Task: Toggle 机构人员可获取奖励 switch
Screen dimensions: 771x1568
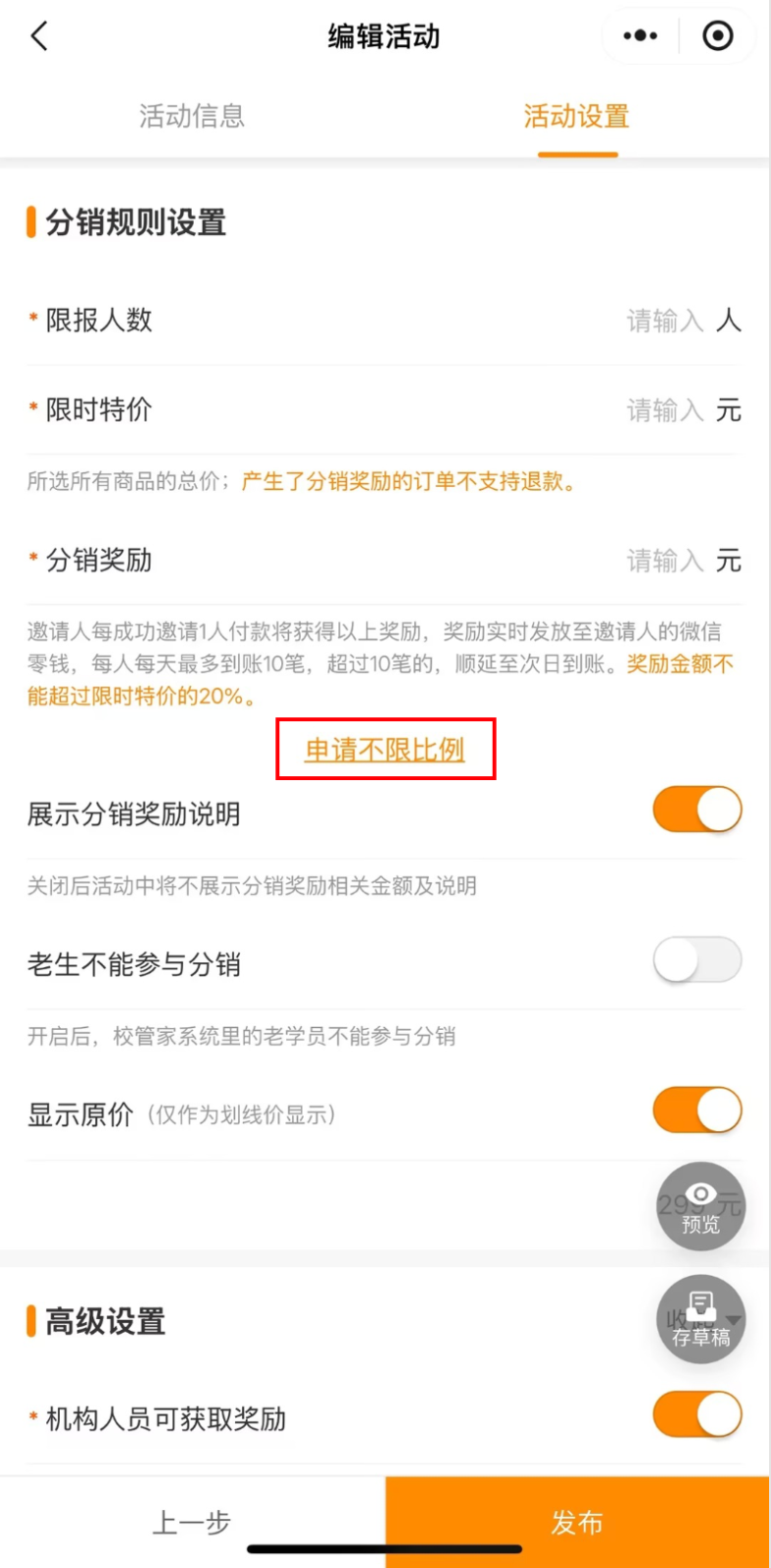Action: tap(697, 1415)
